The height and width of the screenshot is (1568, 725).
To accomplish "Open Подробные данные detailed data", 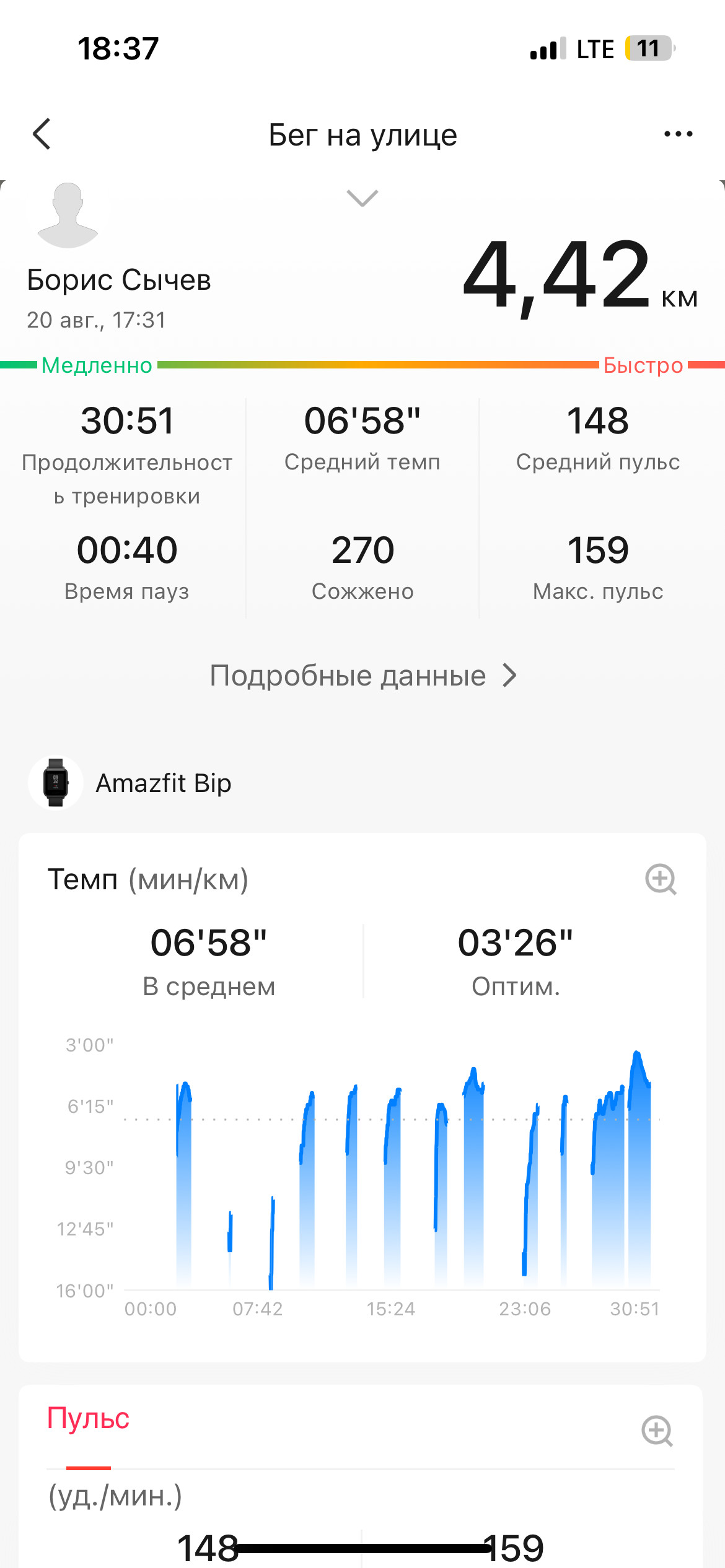I will pos(363,675).
